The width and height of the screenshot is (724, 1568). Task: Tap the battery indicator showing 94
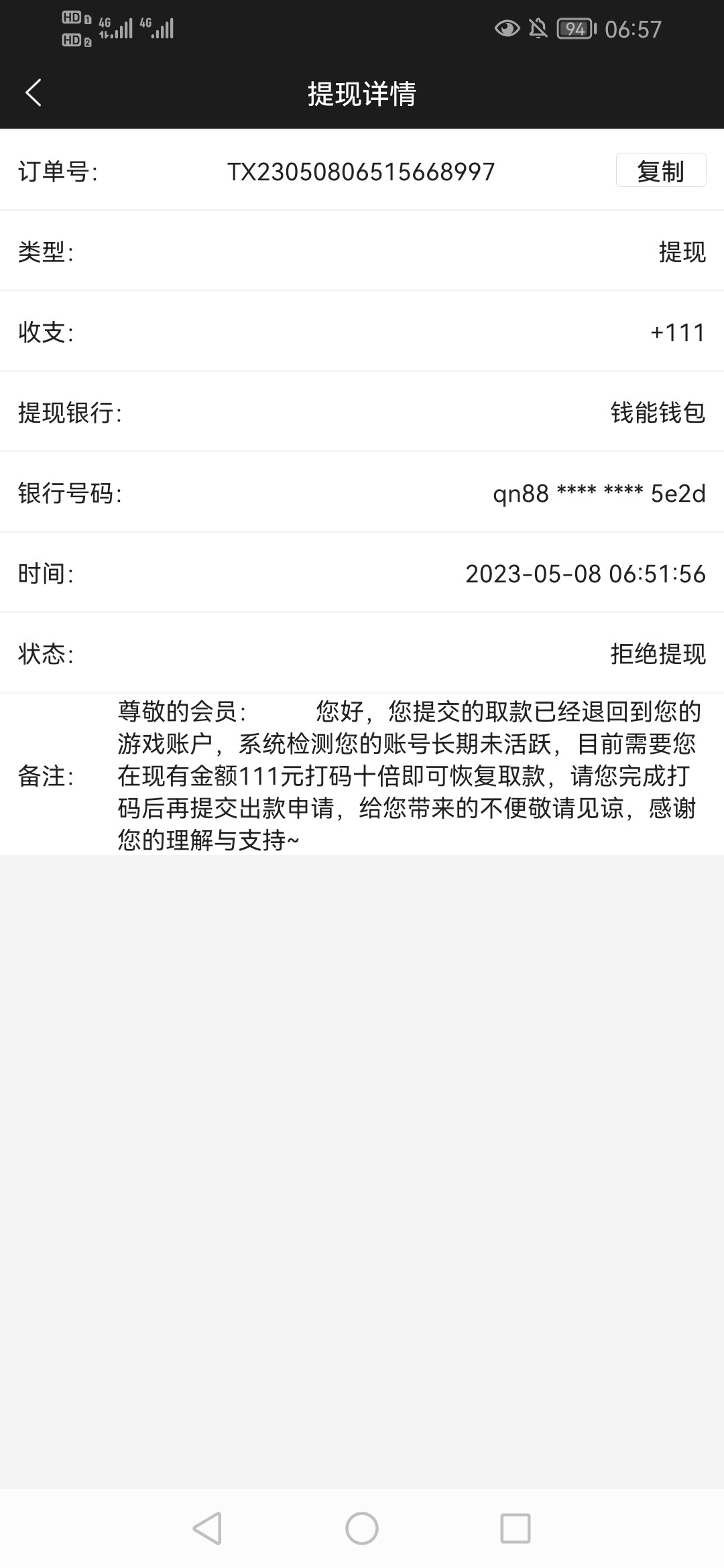[x=575, y=28]
